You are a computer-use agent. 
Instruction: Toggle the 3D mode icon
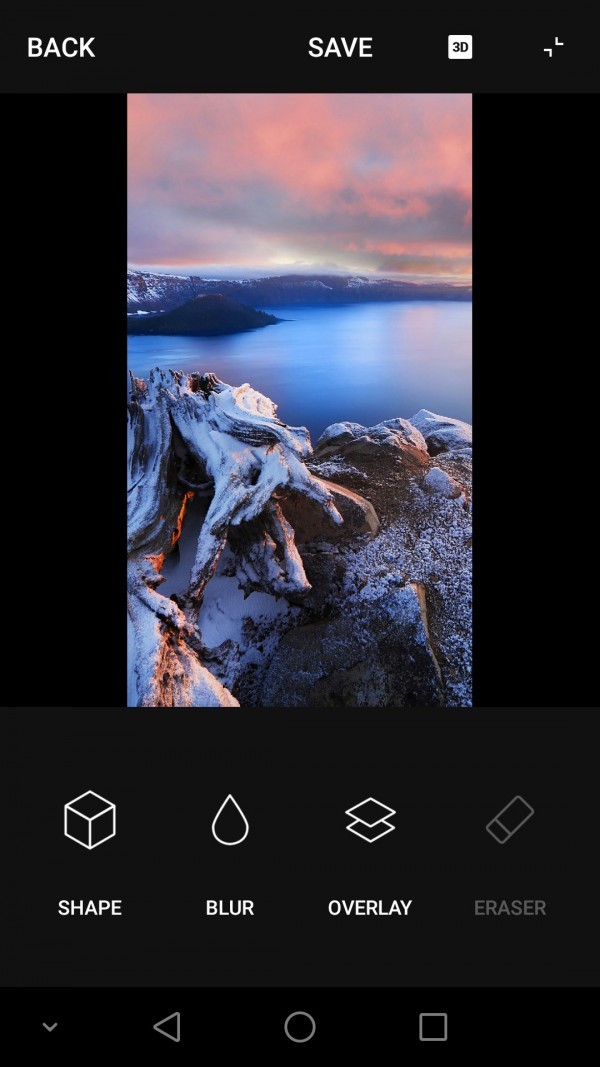[x=460, y=47]
